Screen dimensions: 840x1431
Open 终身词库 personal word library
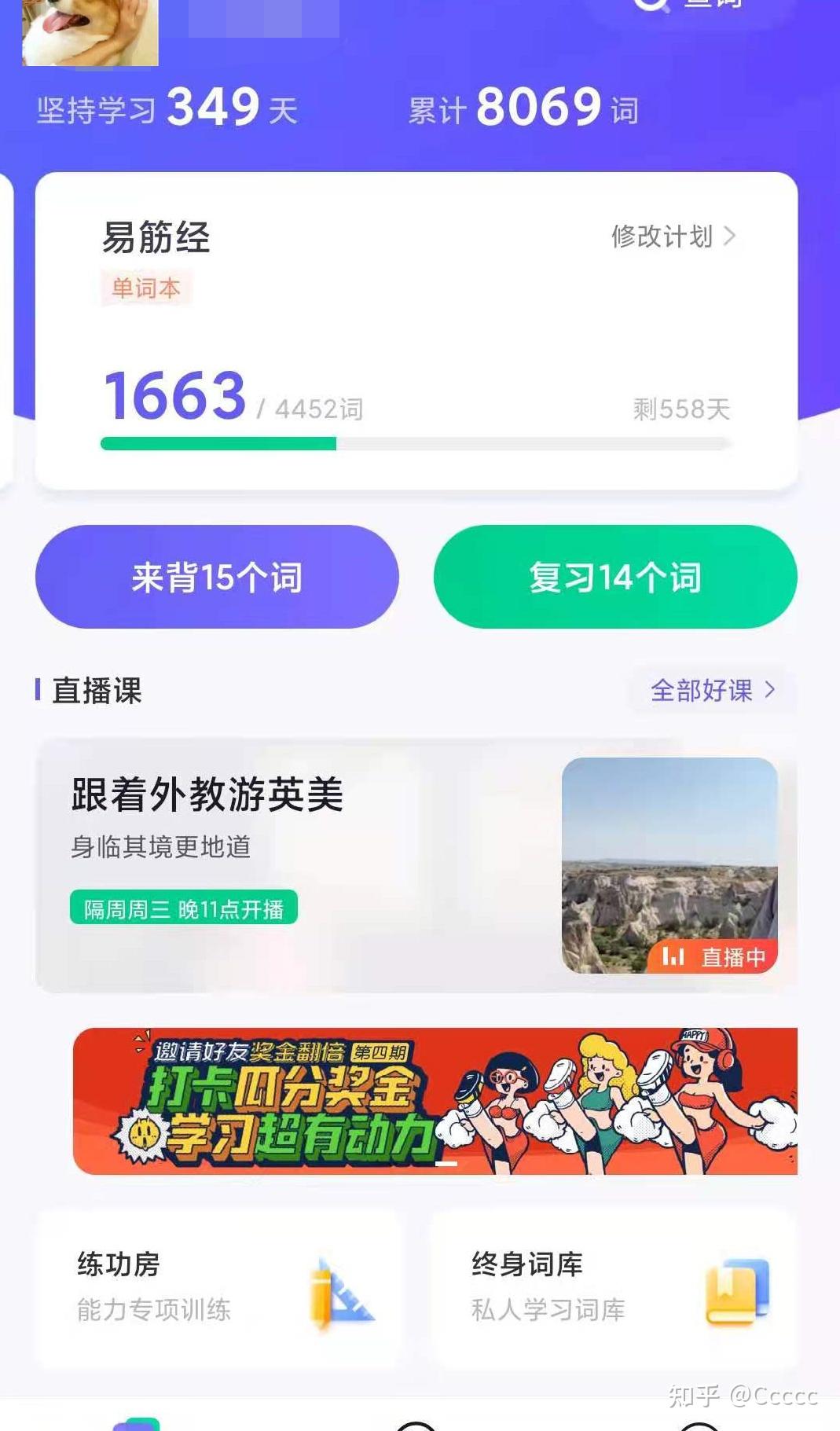click(x=614, y=1287)
